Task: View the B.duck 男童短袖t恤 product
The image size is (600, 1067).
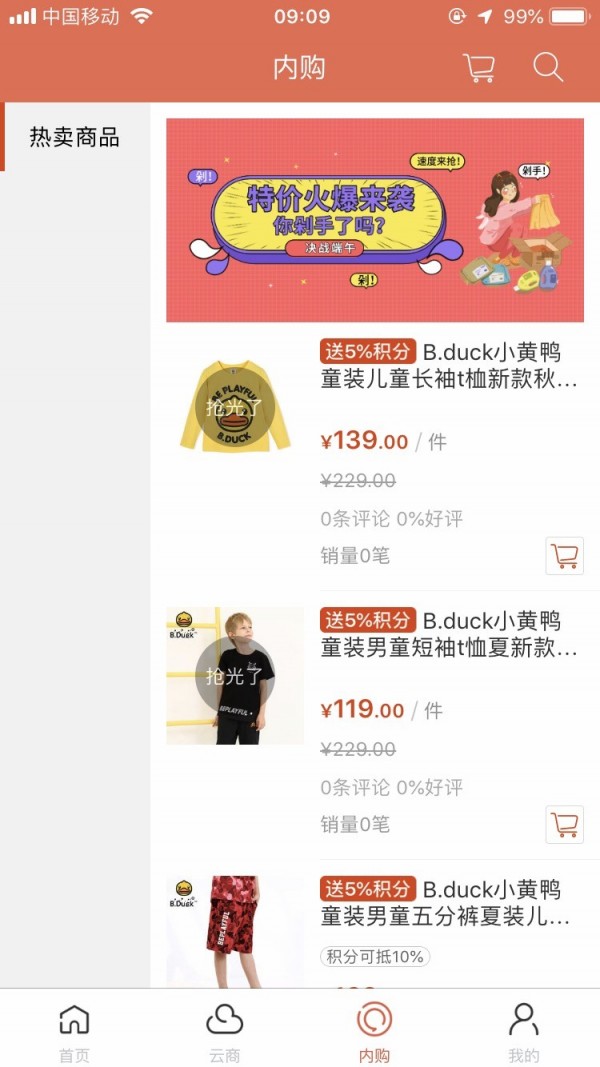Action: [x=449, y=635]
